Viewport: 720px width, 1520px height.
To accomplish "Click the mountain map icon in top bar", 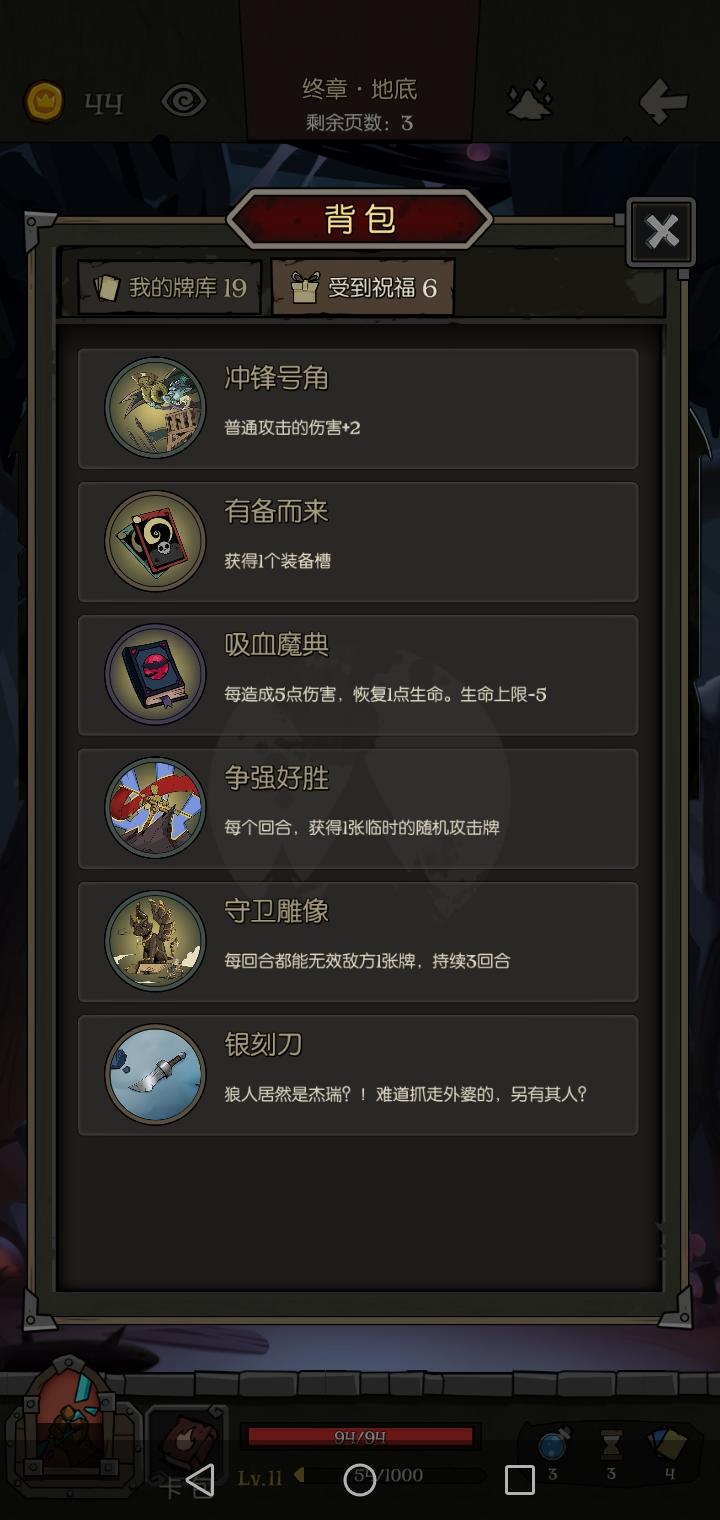I will point(531,101).
